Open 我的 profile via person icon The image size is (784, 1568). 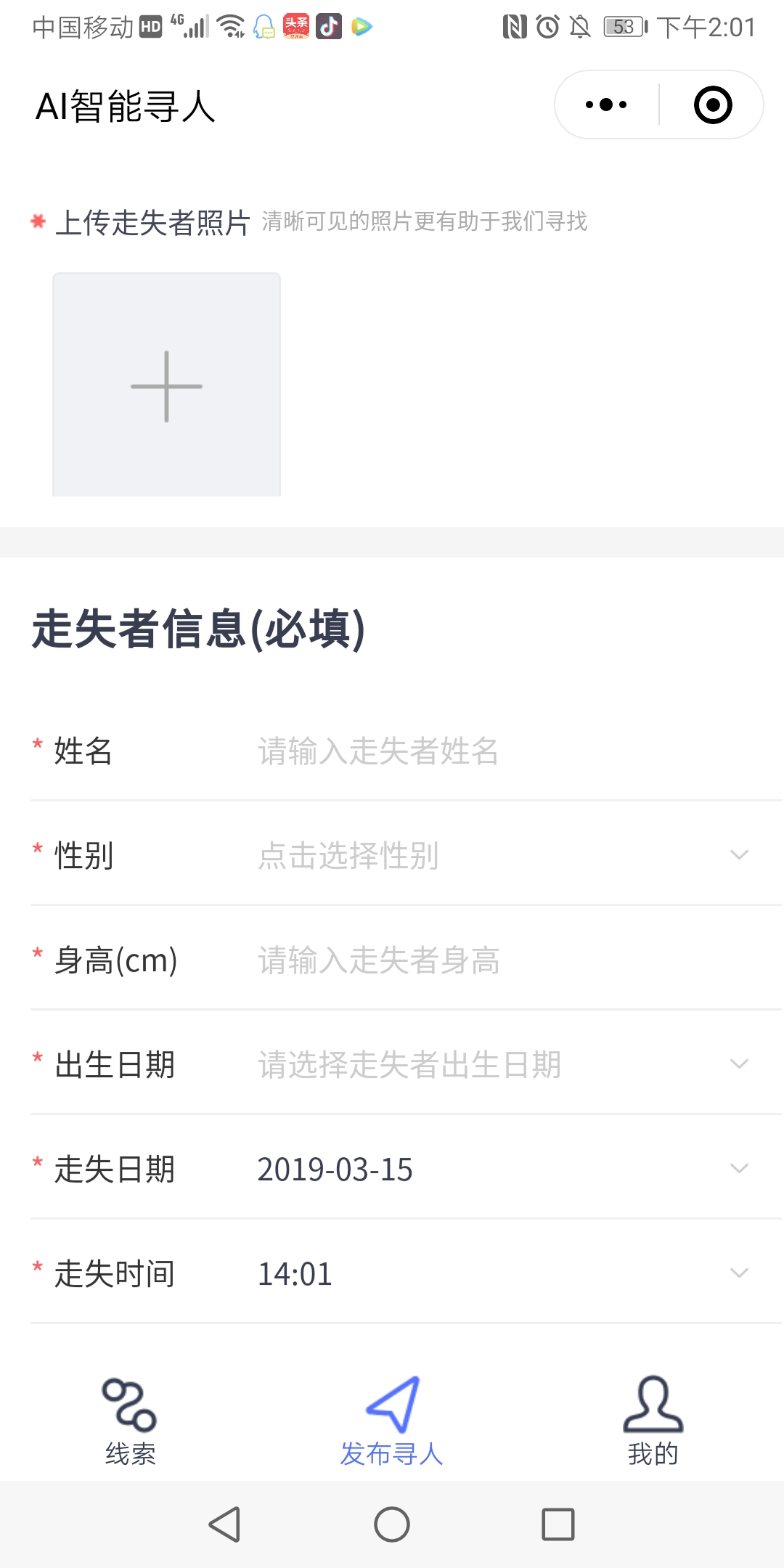652,1401
